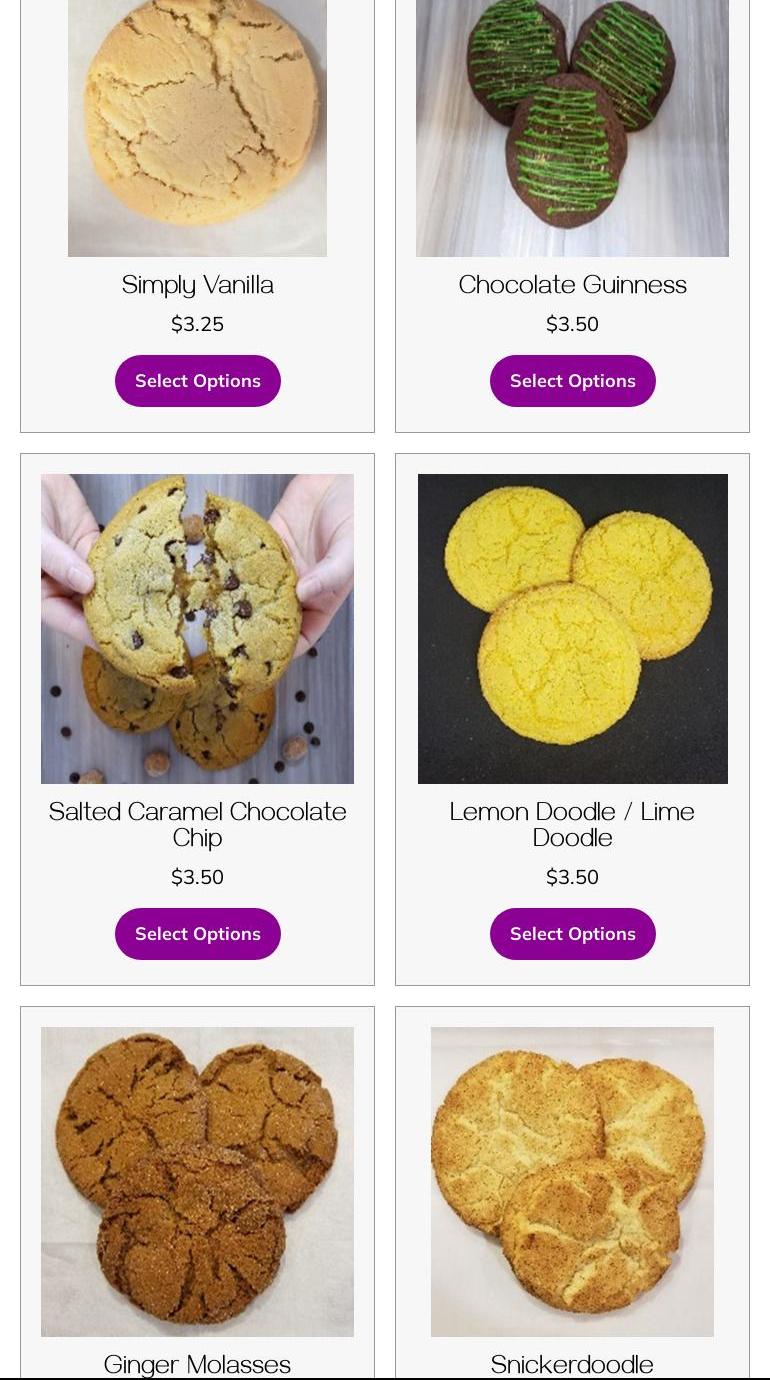770x1380 pixels.
Task: Tap Select Options under Simply Vanilla
Action: point(197,381)
